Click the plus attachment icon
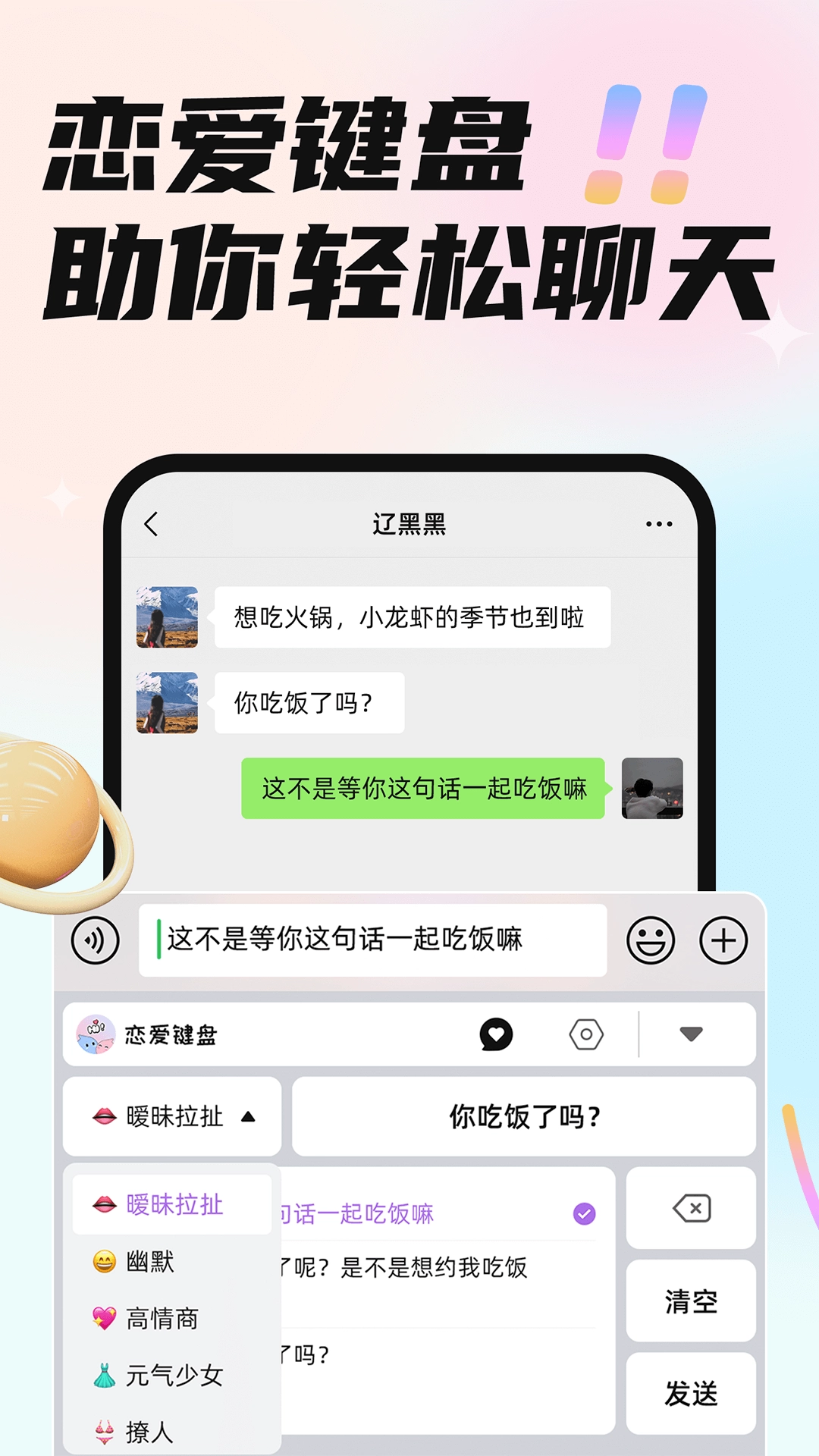The width and height of the screenshot is (819, 1456). pos(723,940)
